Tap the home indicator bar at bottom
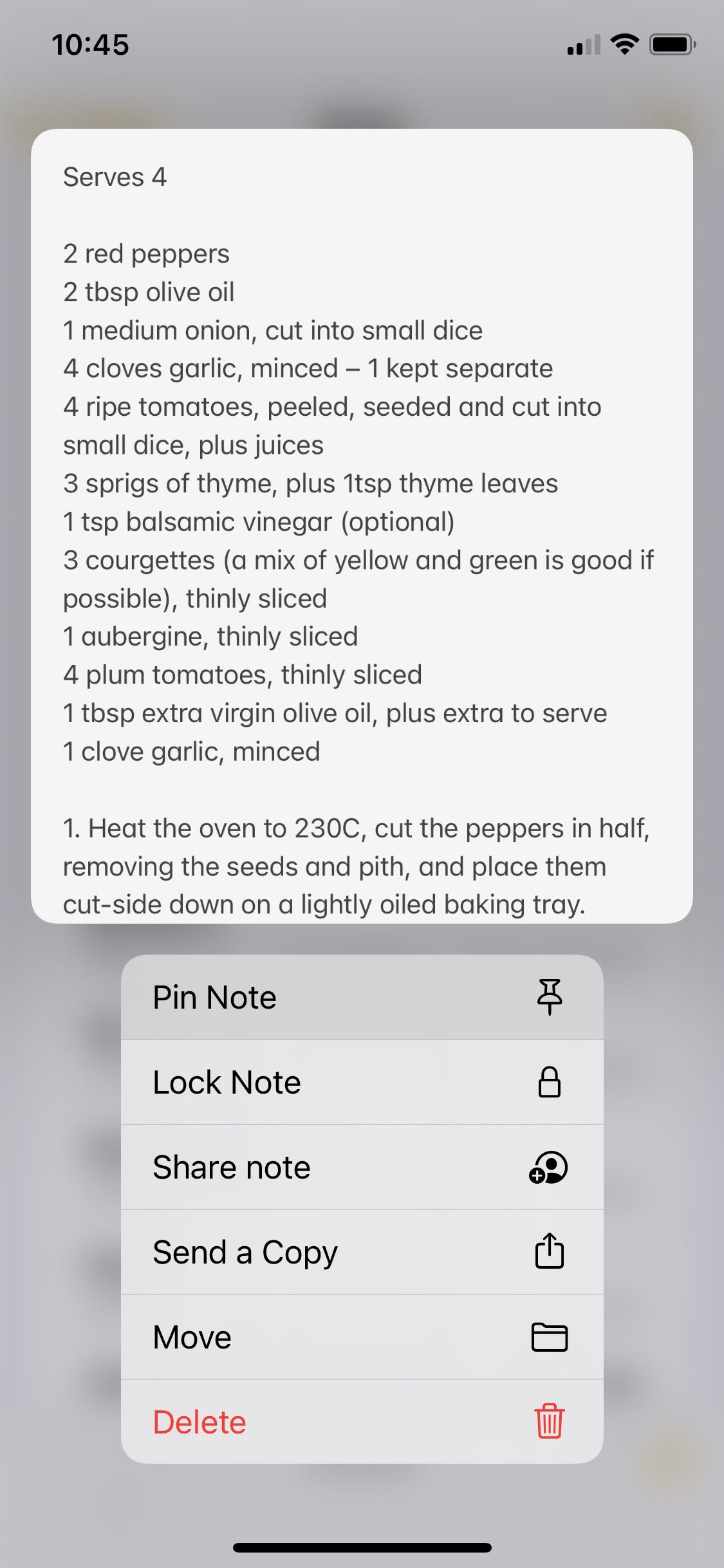 pyautogui.click(x=362, y=1547)
